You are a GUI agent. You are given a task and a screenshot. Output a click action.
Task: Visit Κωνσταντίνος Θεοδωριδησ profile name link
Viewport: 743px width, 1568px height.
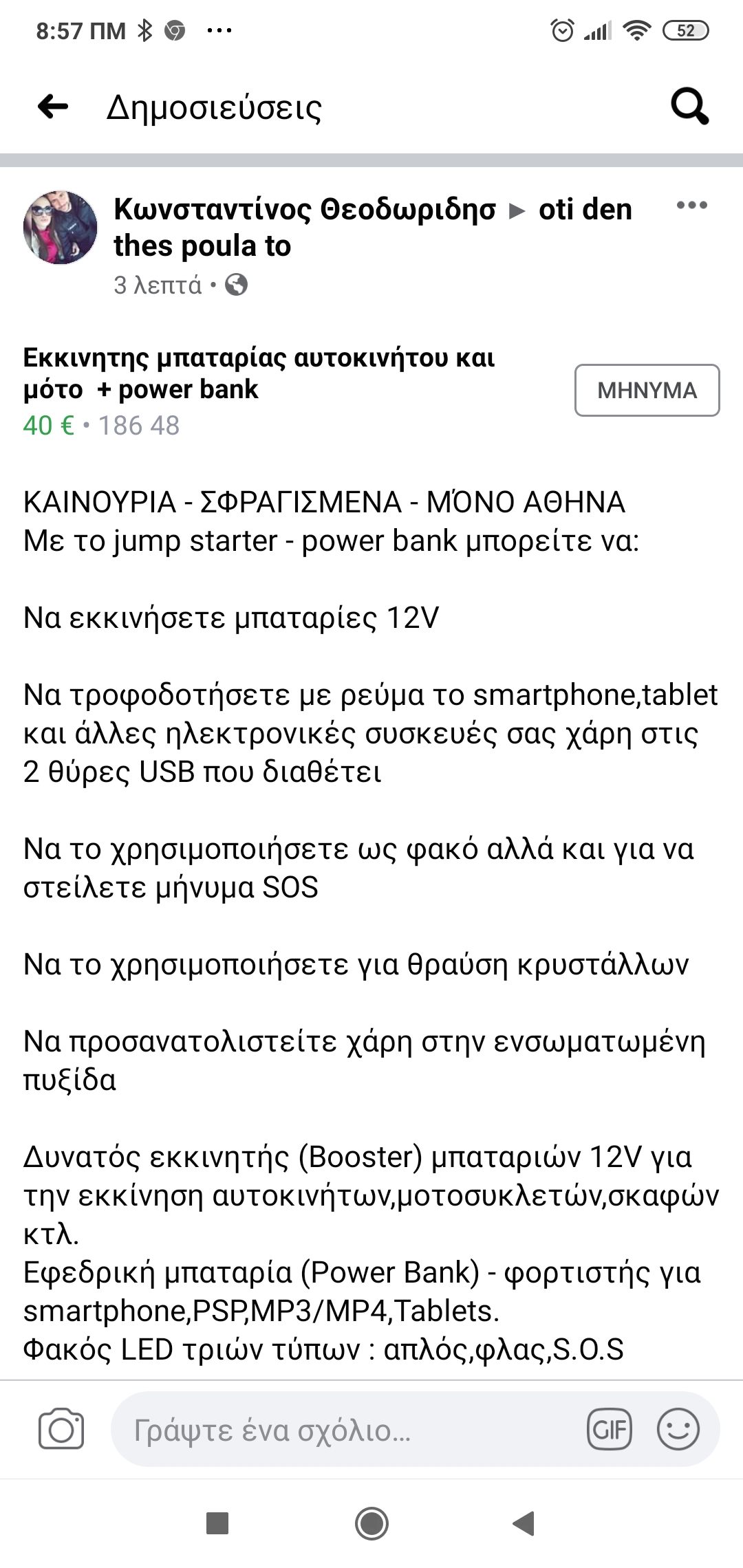pos(305,209)
